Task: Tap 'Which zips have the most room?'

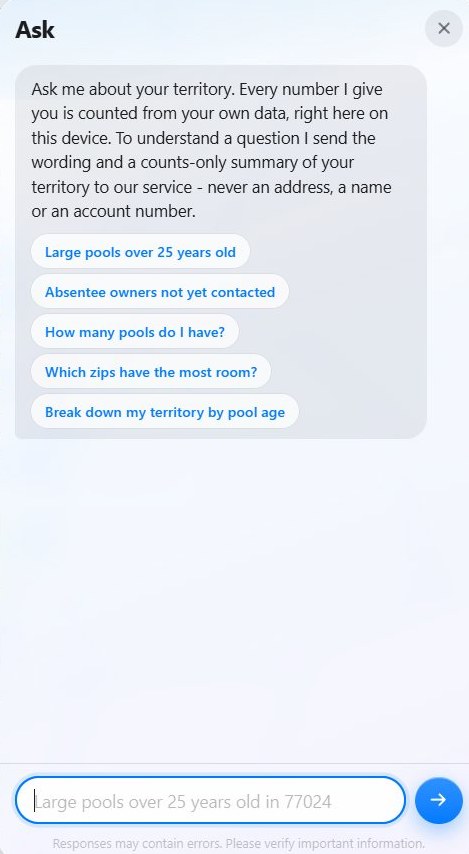Action: [151, 372]
